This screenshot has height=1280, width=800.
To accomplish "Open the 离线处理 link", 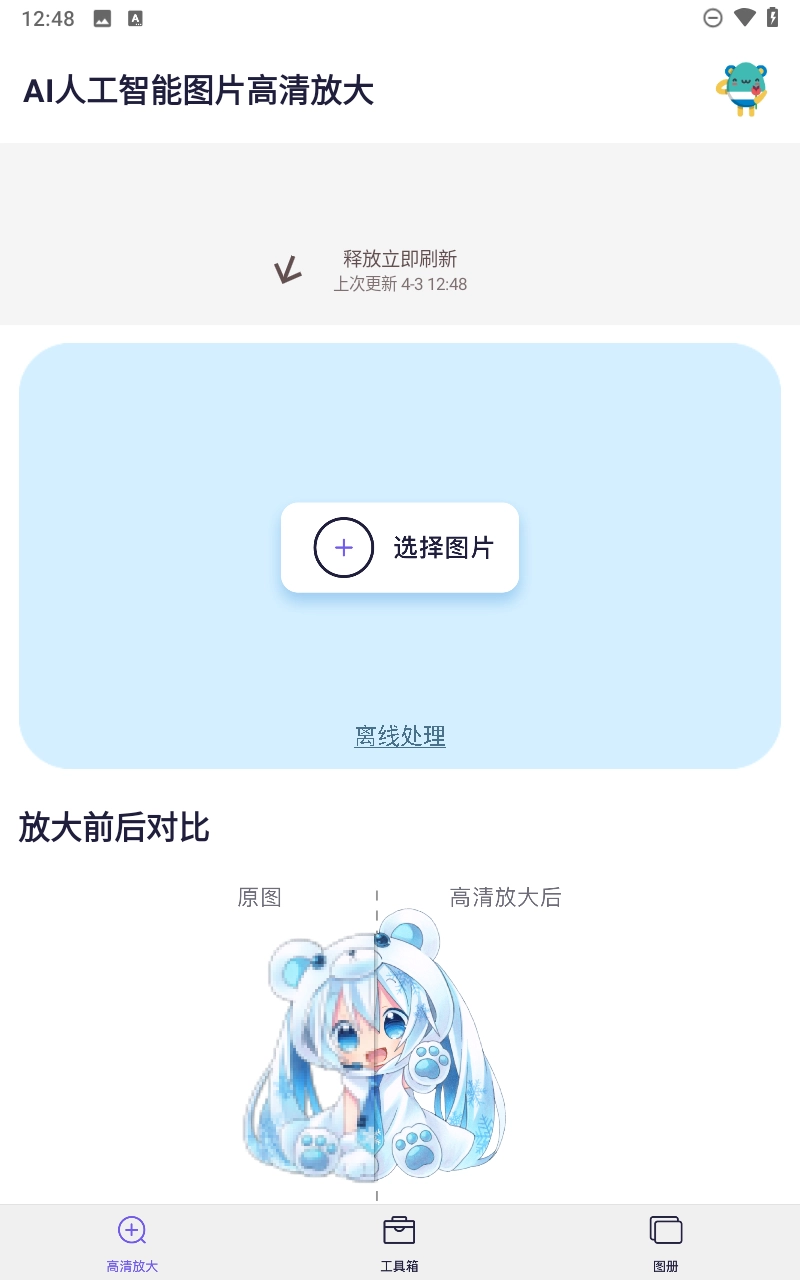I will tap(399, 736).
